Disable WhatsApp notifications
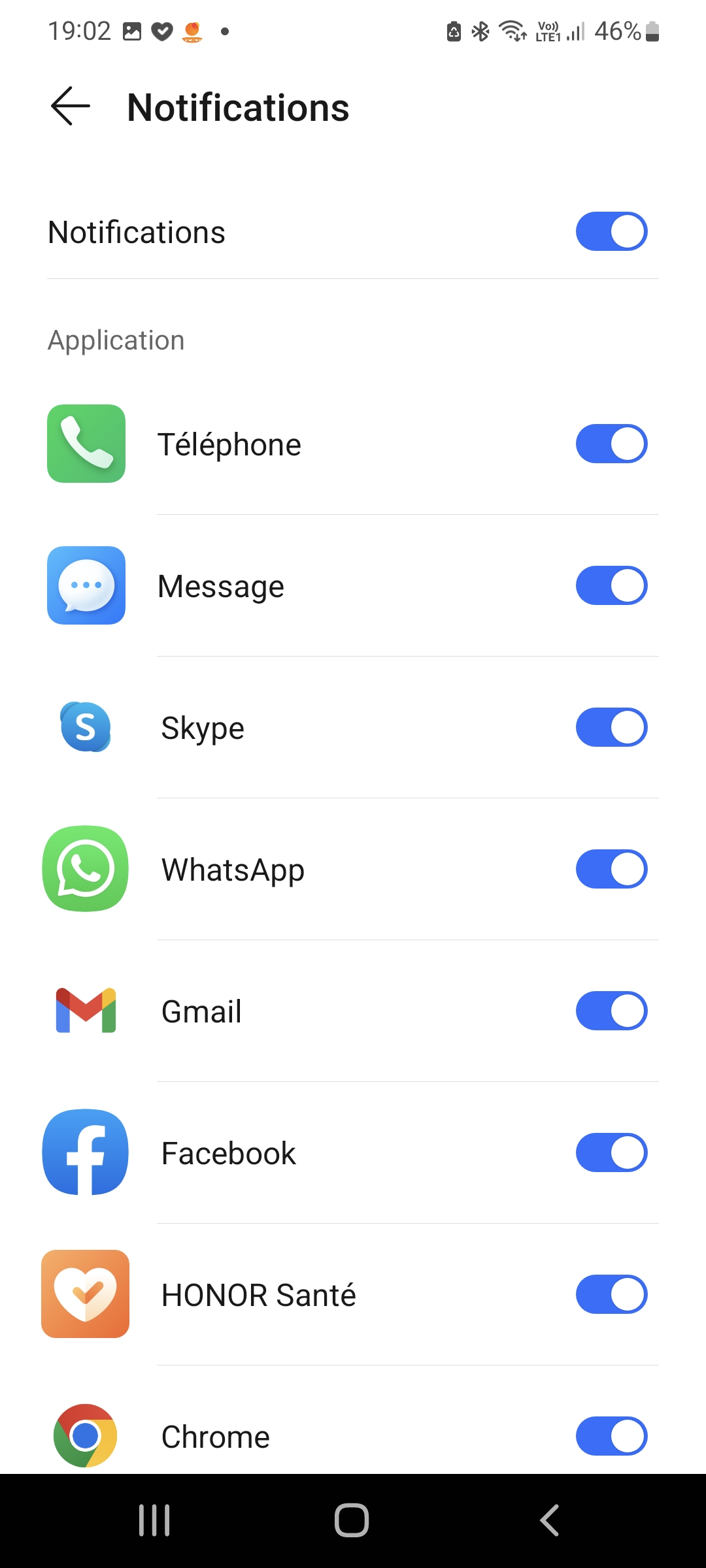This screenshot has height=1568, width=706. 611,870
